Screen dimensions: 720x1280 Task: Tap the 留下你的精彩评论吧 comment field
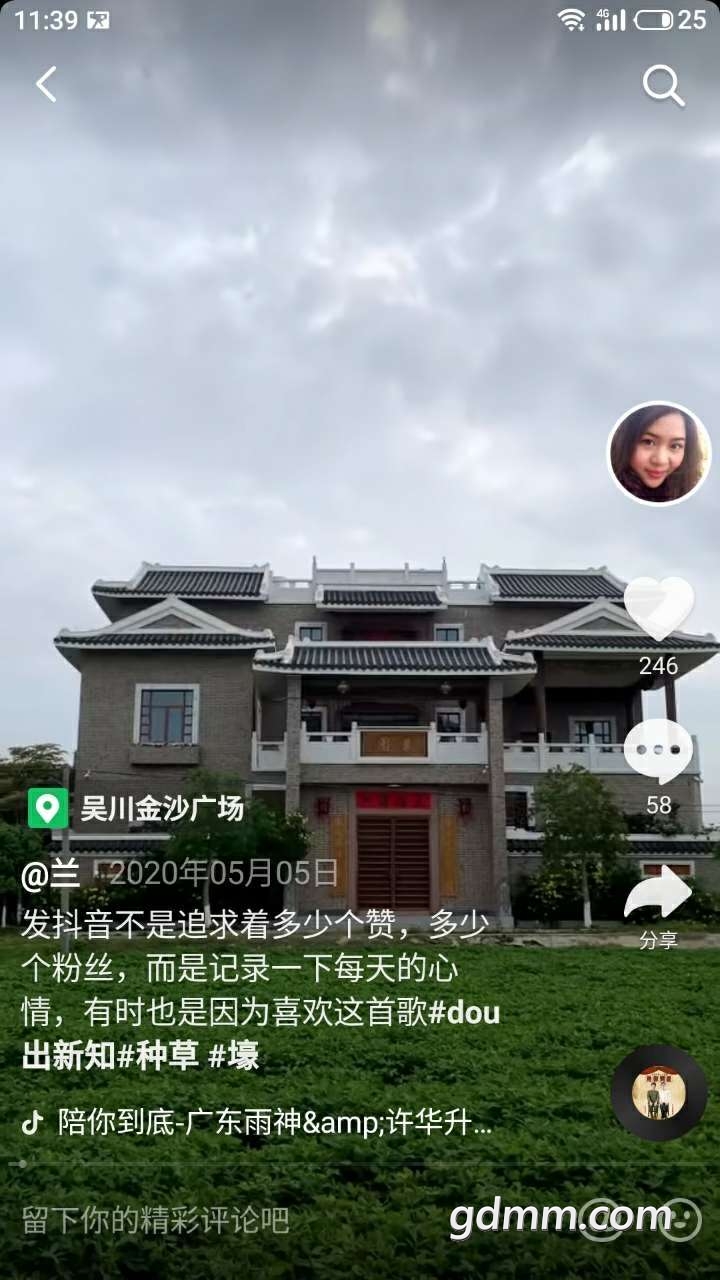(156, 1220)
